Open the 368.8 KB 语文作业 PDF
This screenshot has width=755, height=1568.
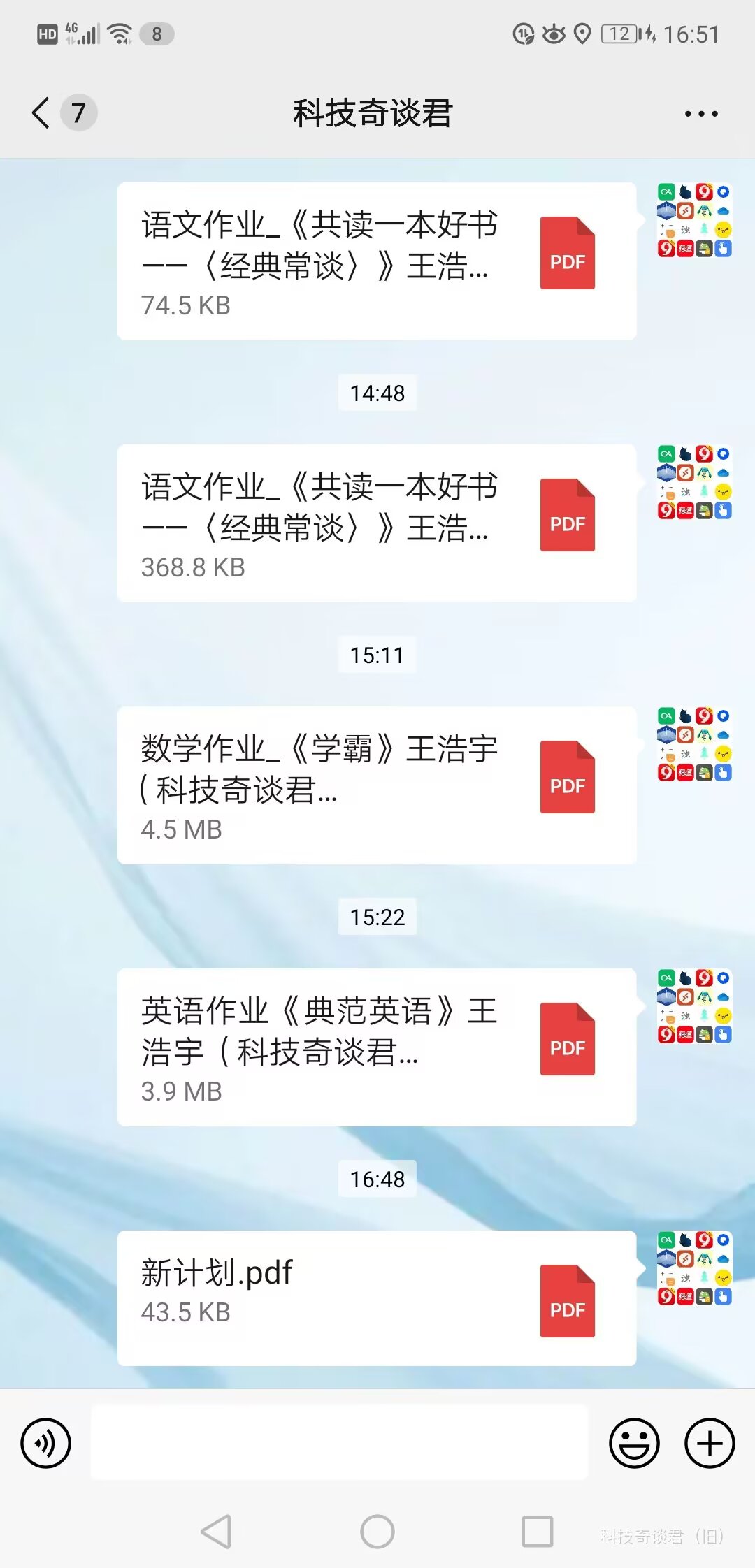pos(376,523)
